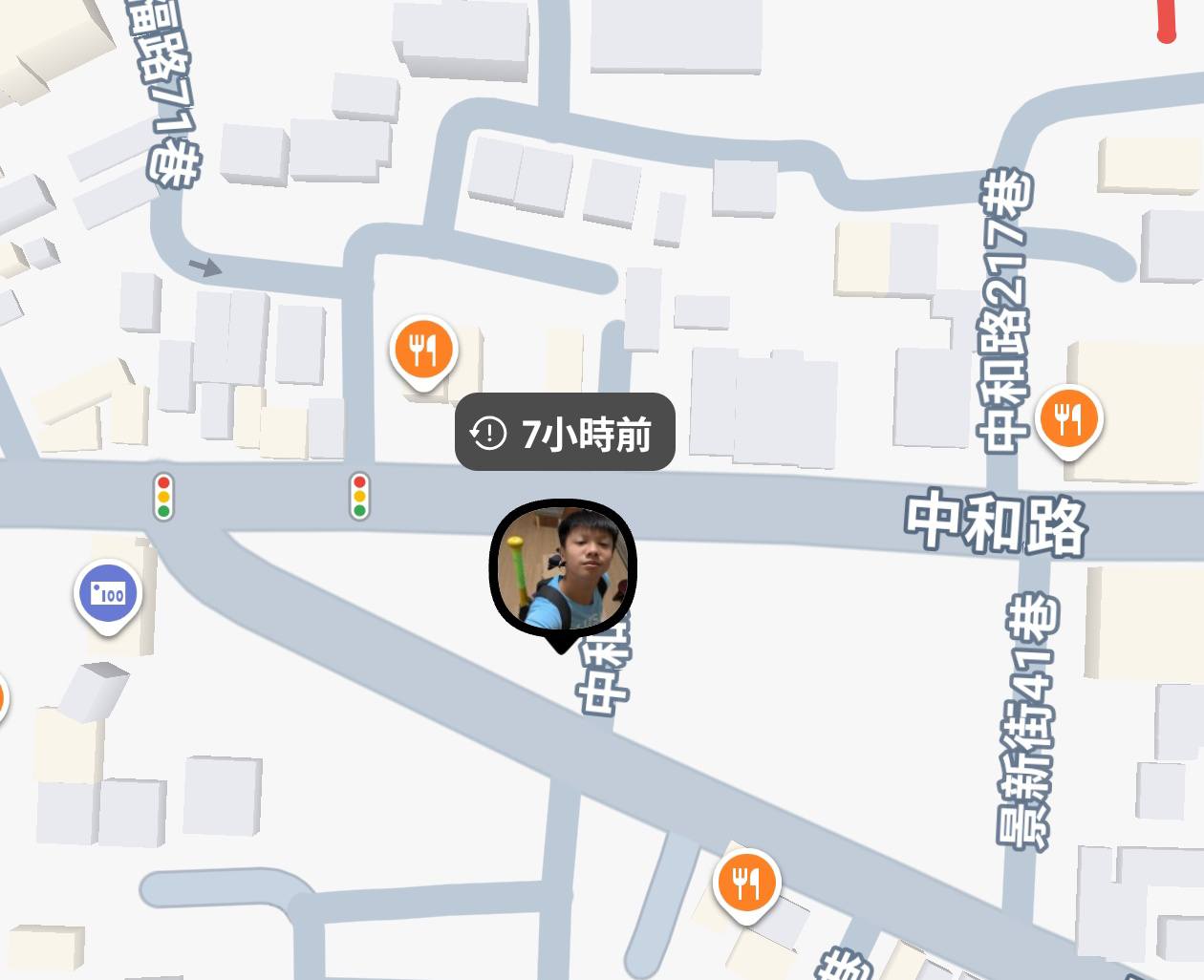
Task: Select the restaurant pin next to 中和路217巷
Action: click(1068, 417)
